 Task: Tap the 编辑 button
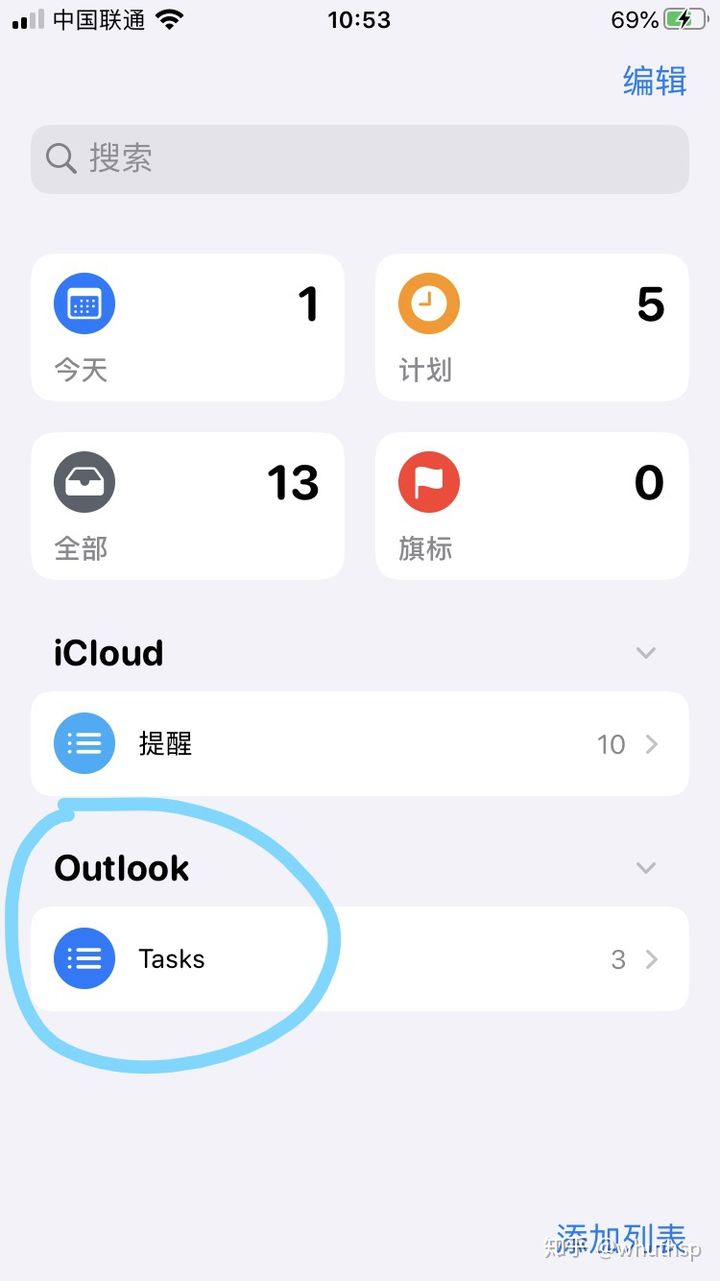[x=654, y=81]
